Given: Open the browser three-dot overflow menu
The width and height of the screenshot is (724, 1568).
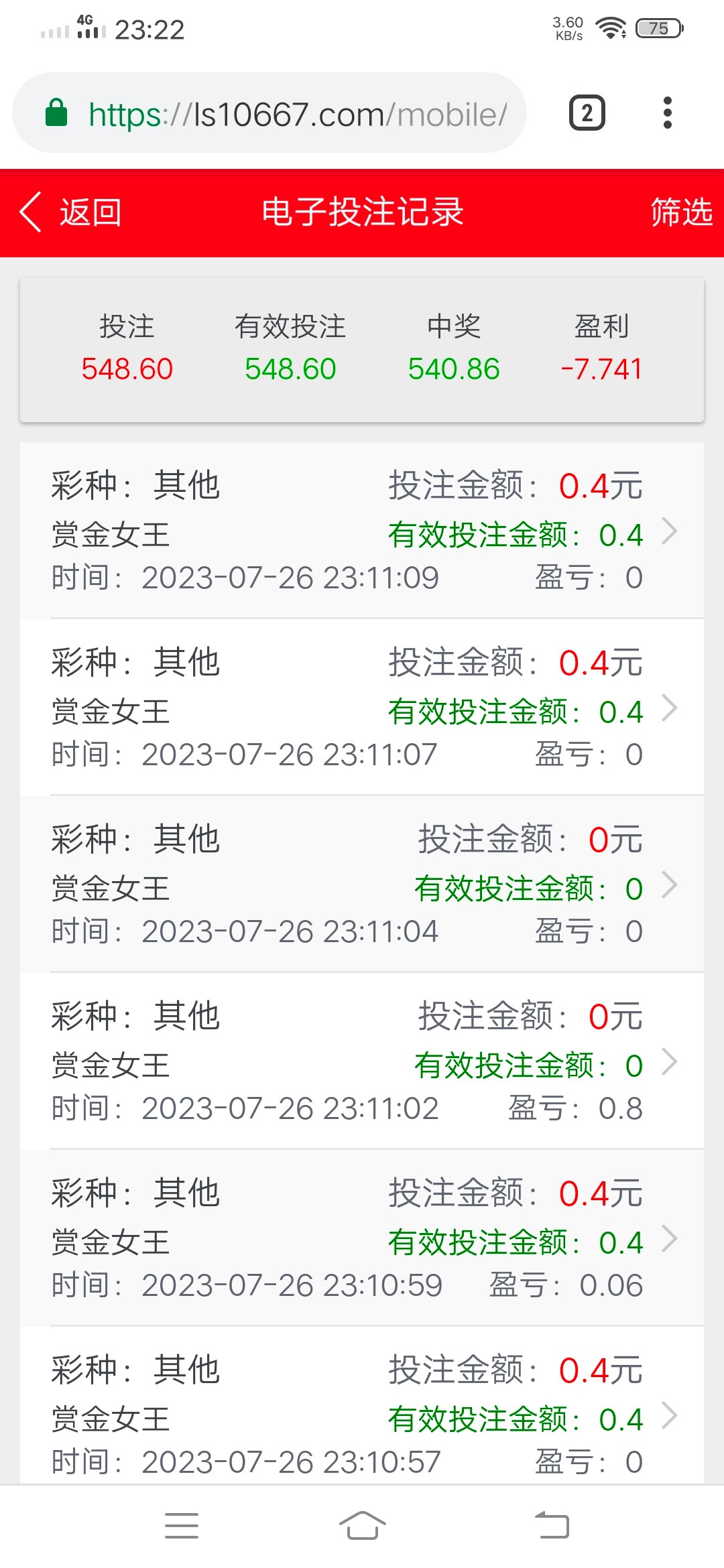Looking at the screenshot, I should click(x=668, y=113).
